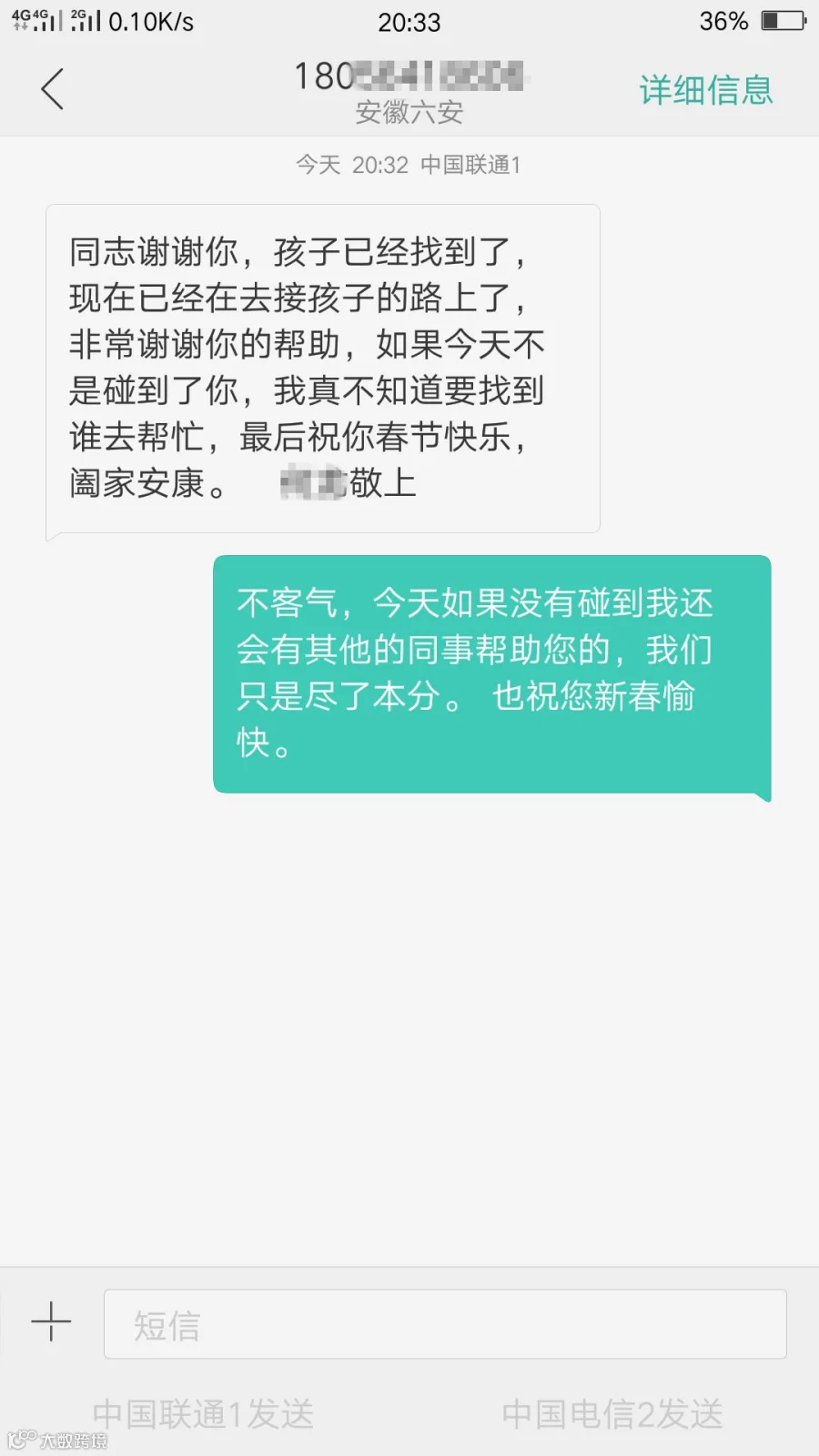This screenshot has height=1456, width=819.
Task: Send with 中国电信2发送
Action: 612,1414
